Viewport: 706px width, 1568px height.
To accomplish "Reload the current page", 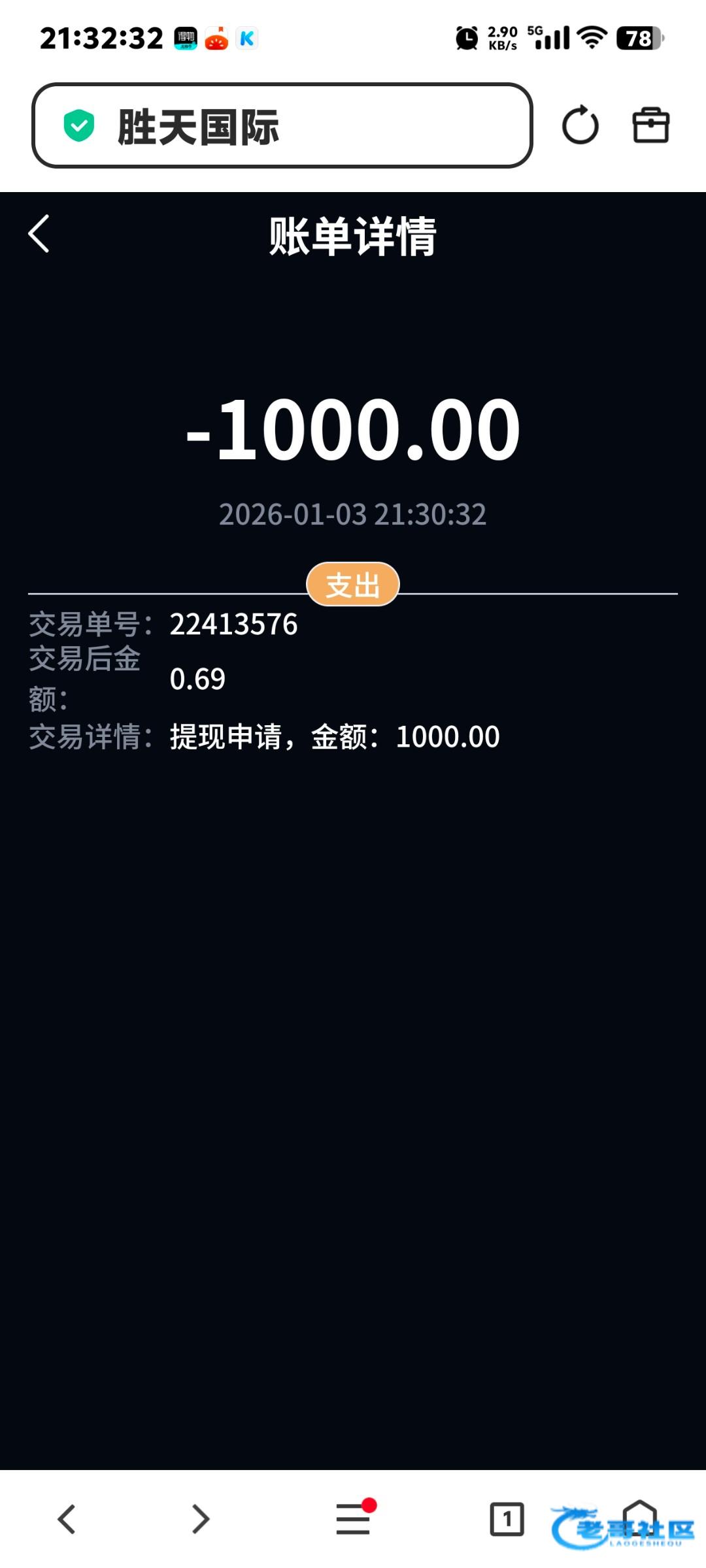I will (580, 125).
